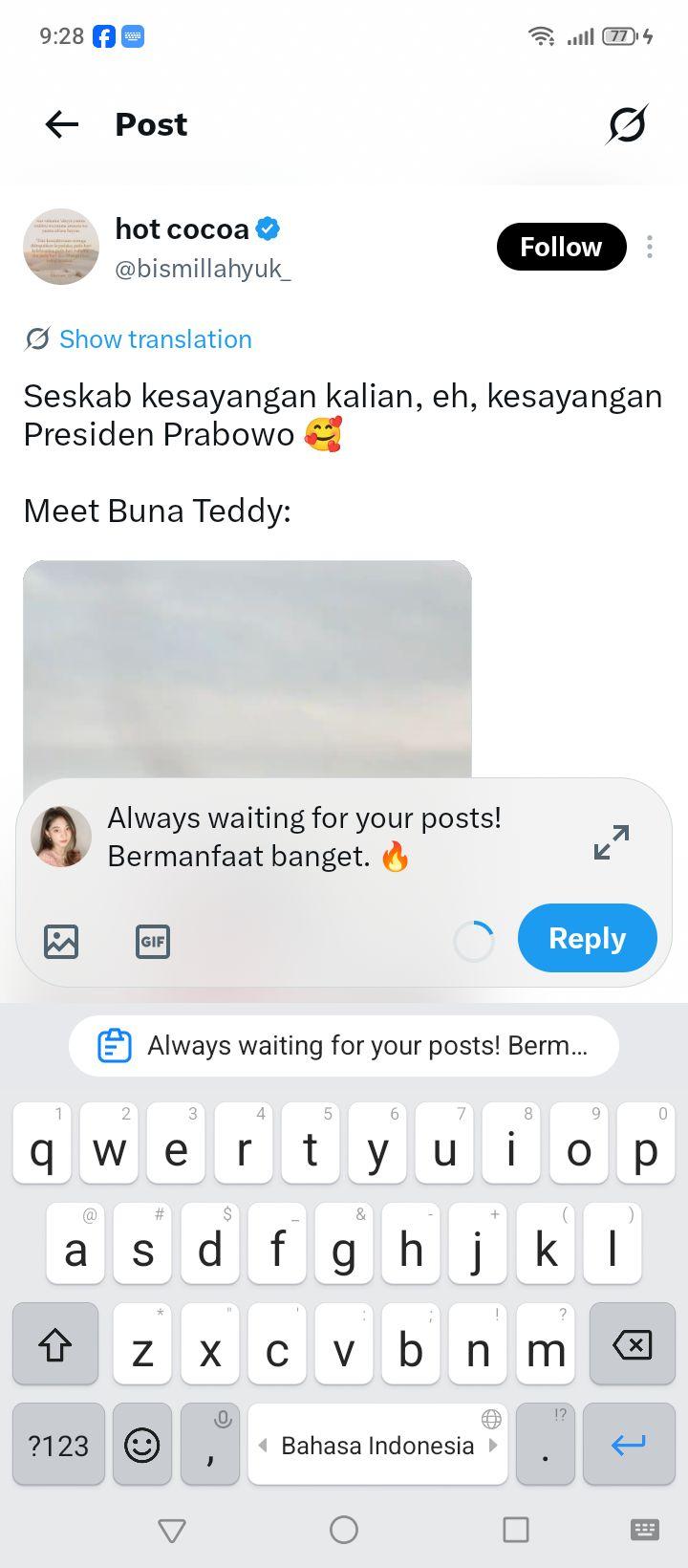The image size is (688, 1568).
Task: Expand the reply composer to full screen
Action: click(x=612, y=841)
